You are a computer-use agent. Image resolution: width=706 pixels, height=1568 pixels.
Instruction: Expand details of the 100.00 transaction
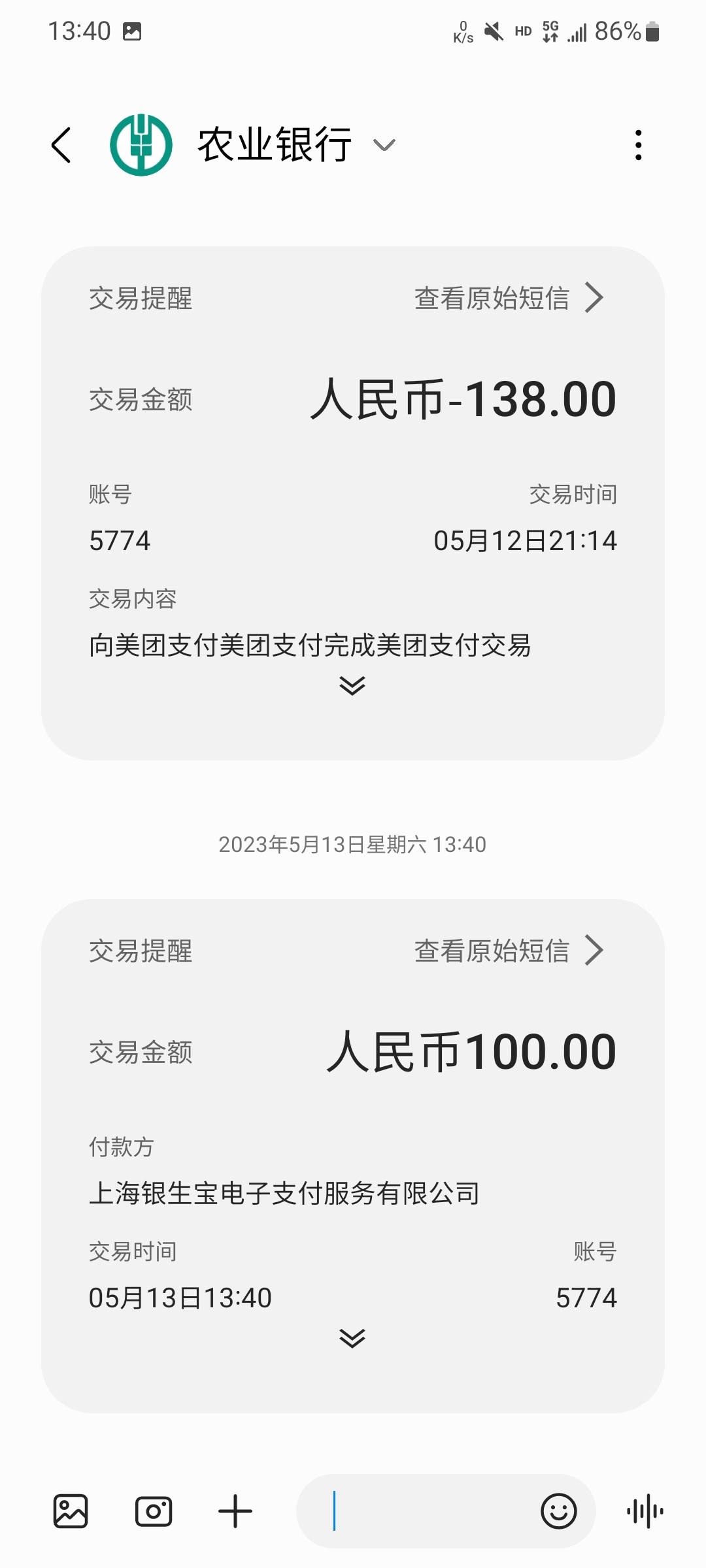pos(352,1338)
